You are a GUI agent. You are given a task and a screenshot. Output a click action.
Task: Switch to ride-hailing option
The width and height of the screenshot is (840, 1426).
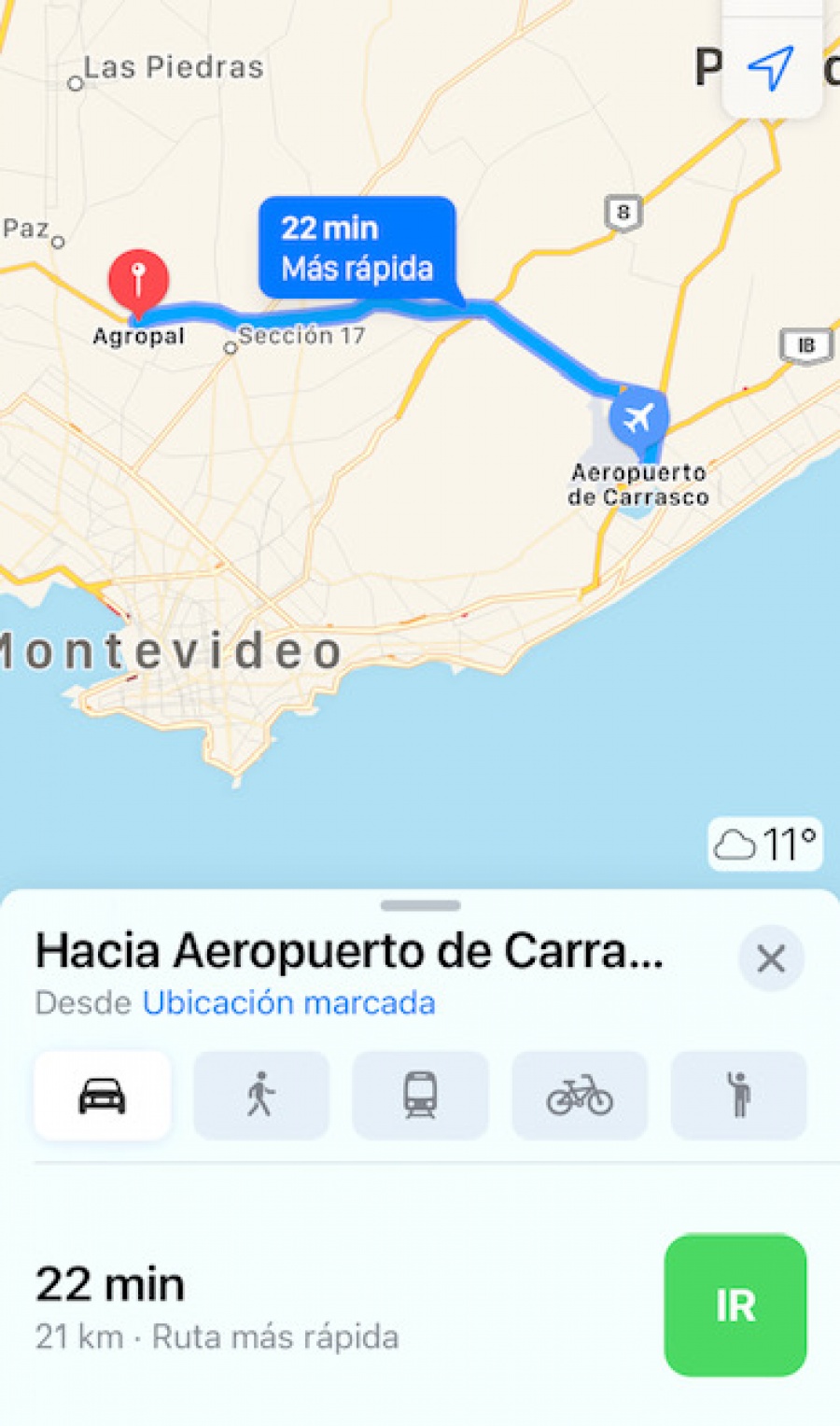pos(738,1096)
